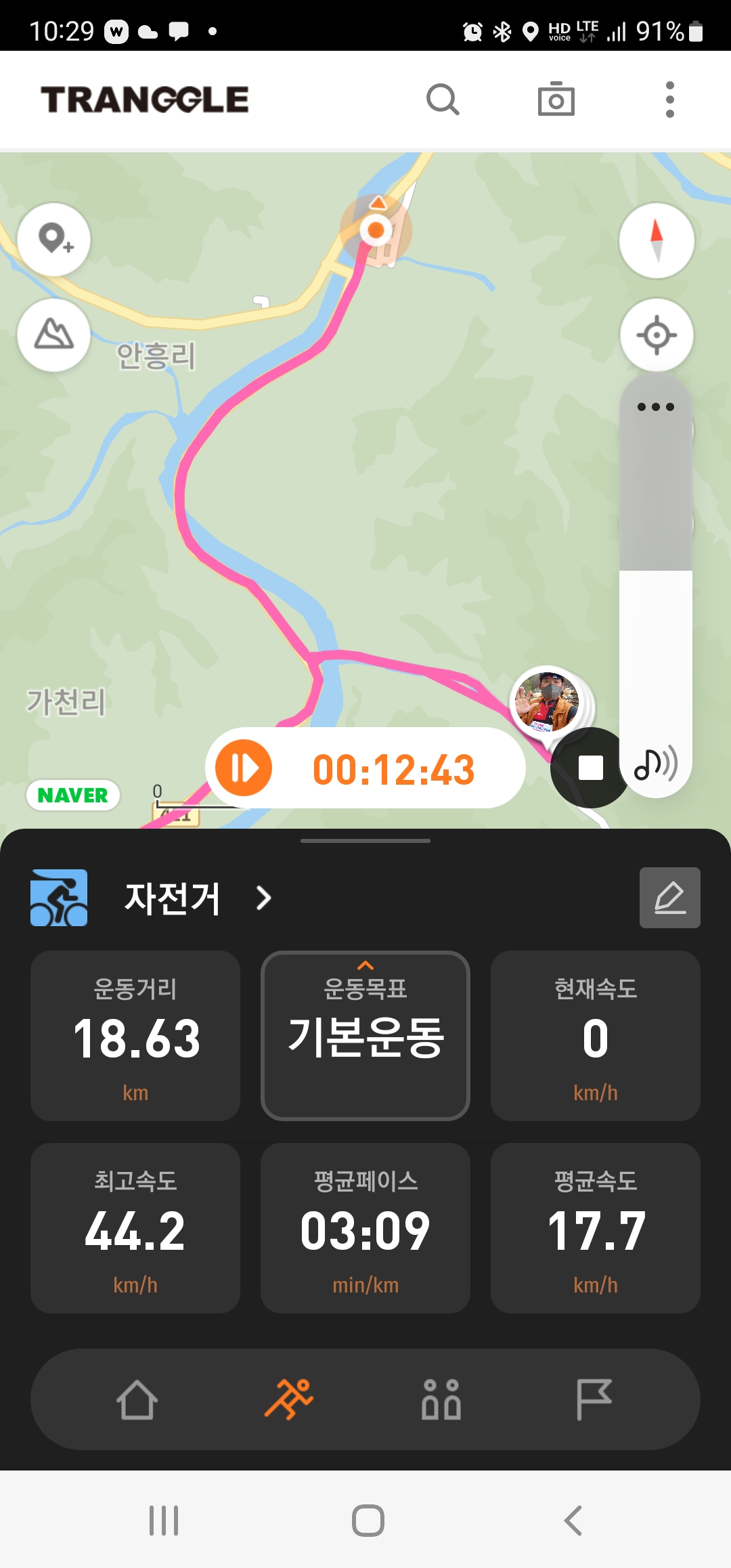Expand the map's three-dot side panel
Viewport: 731px width, 1568px height.
click(x=656, y=407)
